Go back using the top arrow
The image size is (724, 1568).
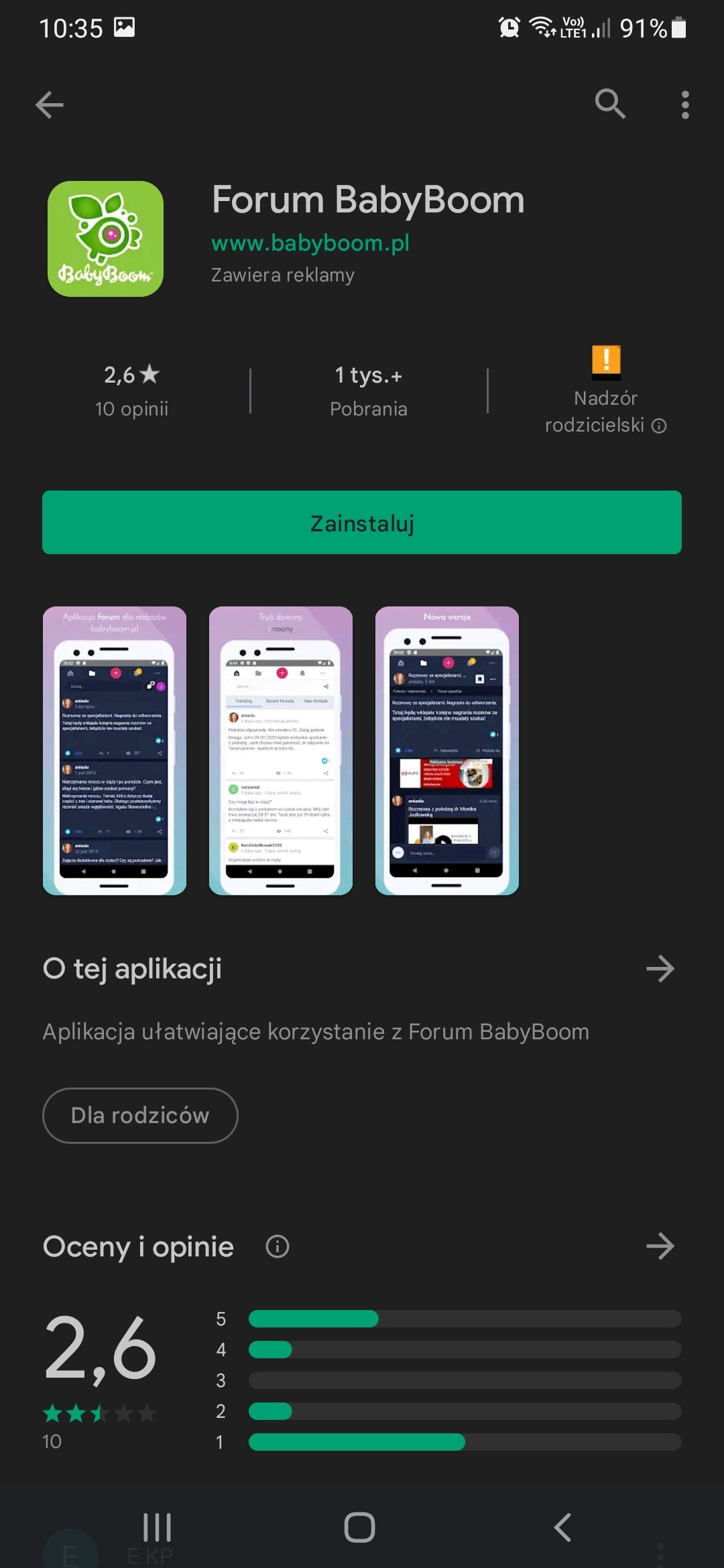click(50, 105)
